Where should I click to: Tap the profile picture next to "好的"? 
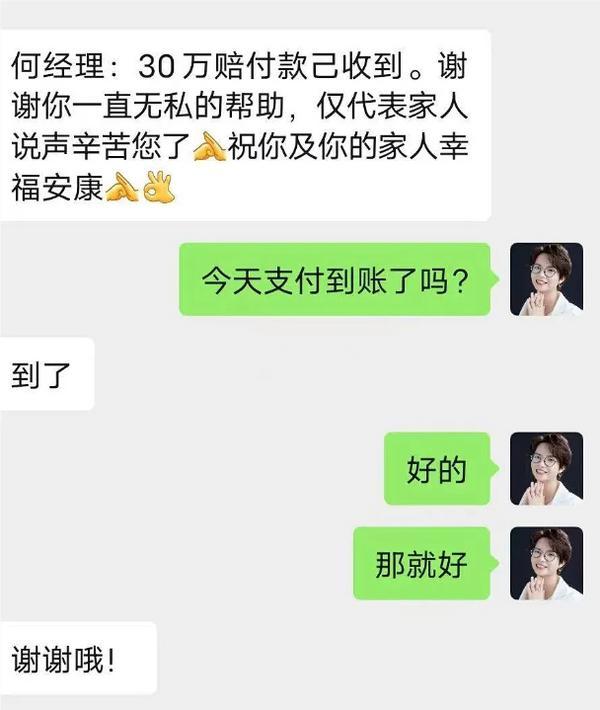coord(546,468)
